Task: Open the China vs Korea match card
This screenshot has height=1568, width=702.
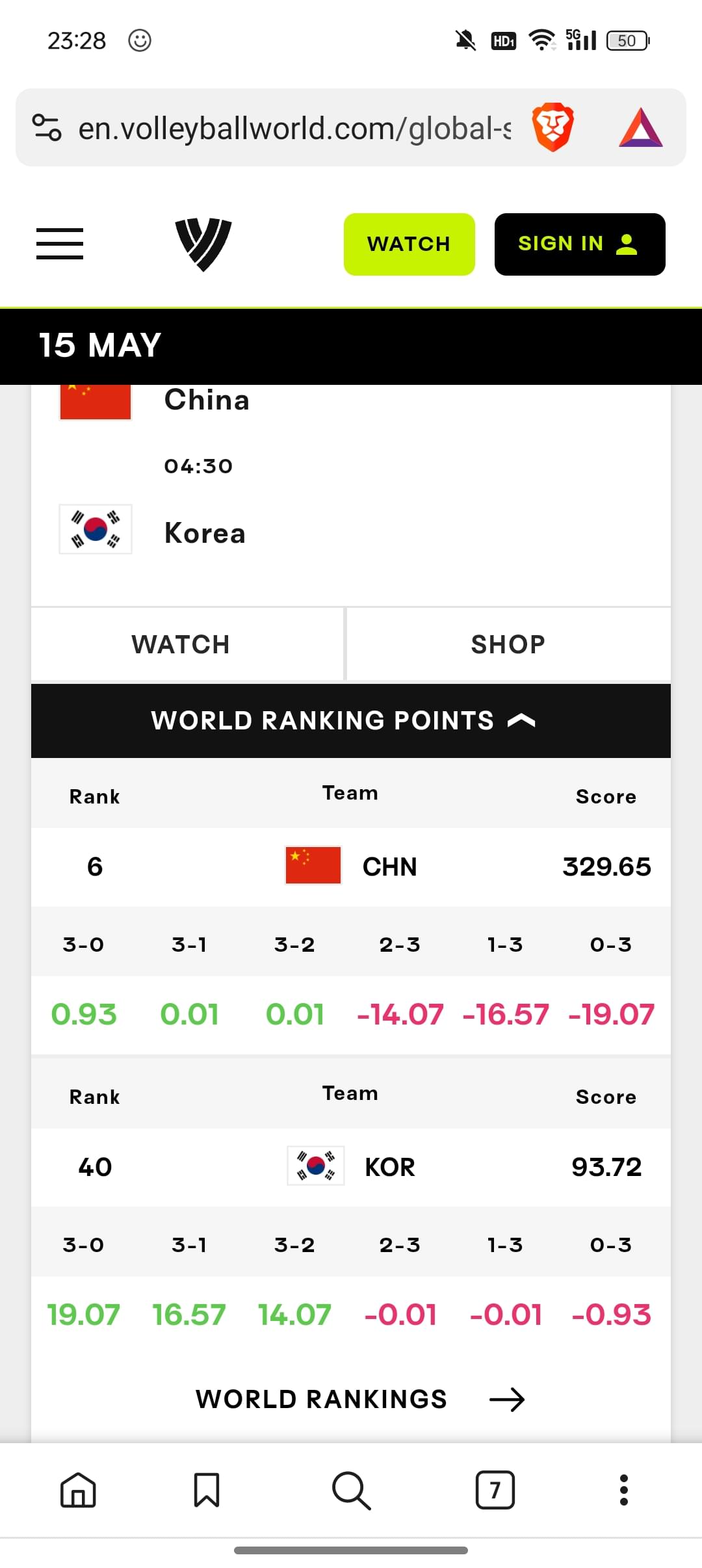Action: (351, 495)
